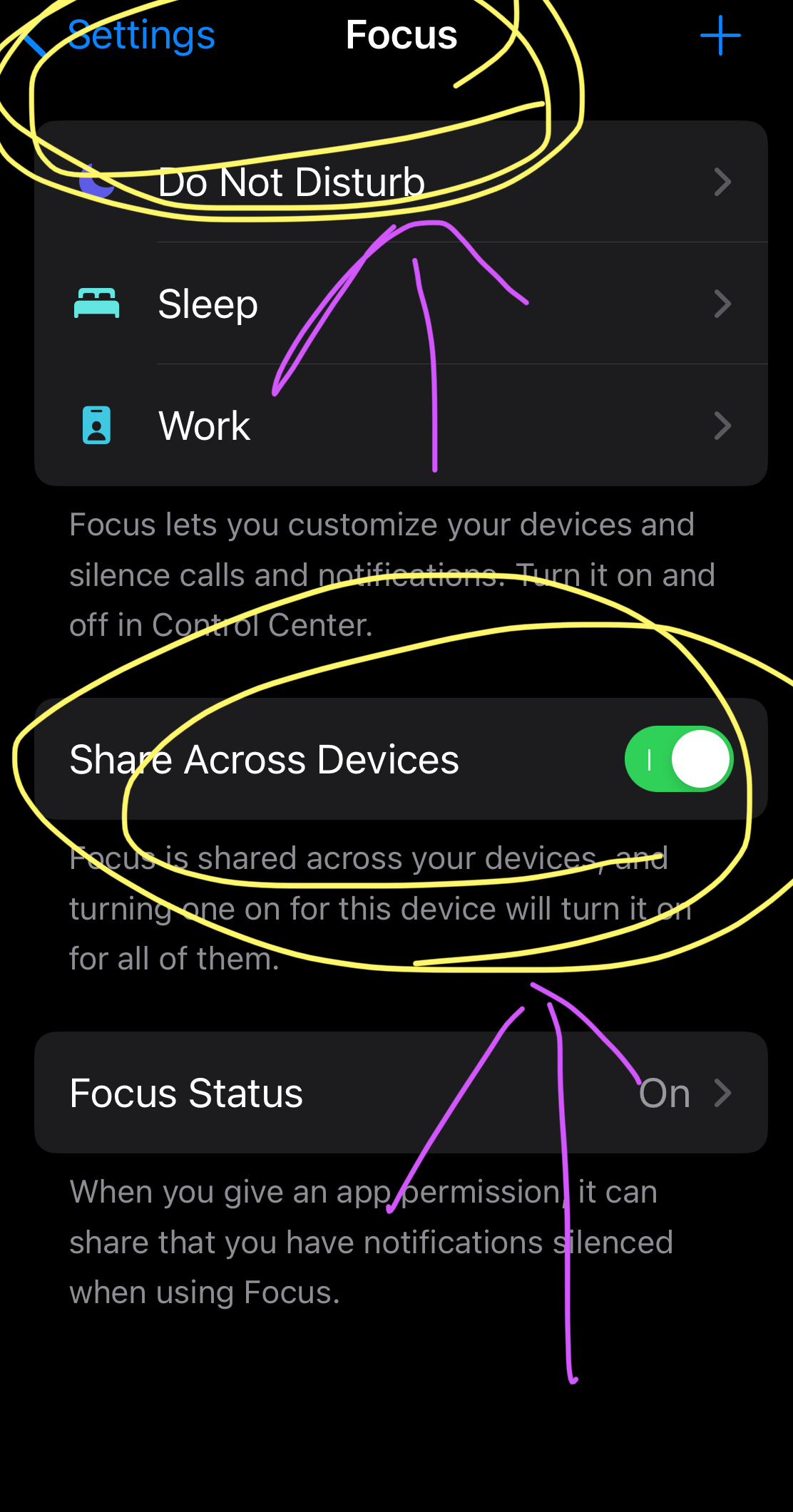Open Focus Status settings
The width and height of the screenshot is (793, 1512).
pos(399,1093)
